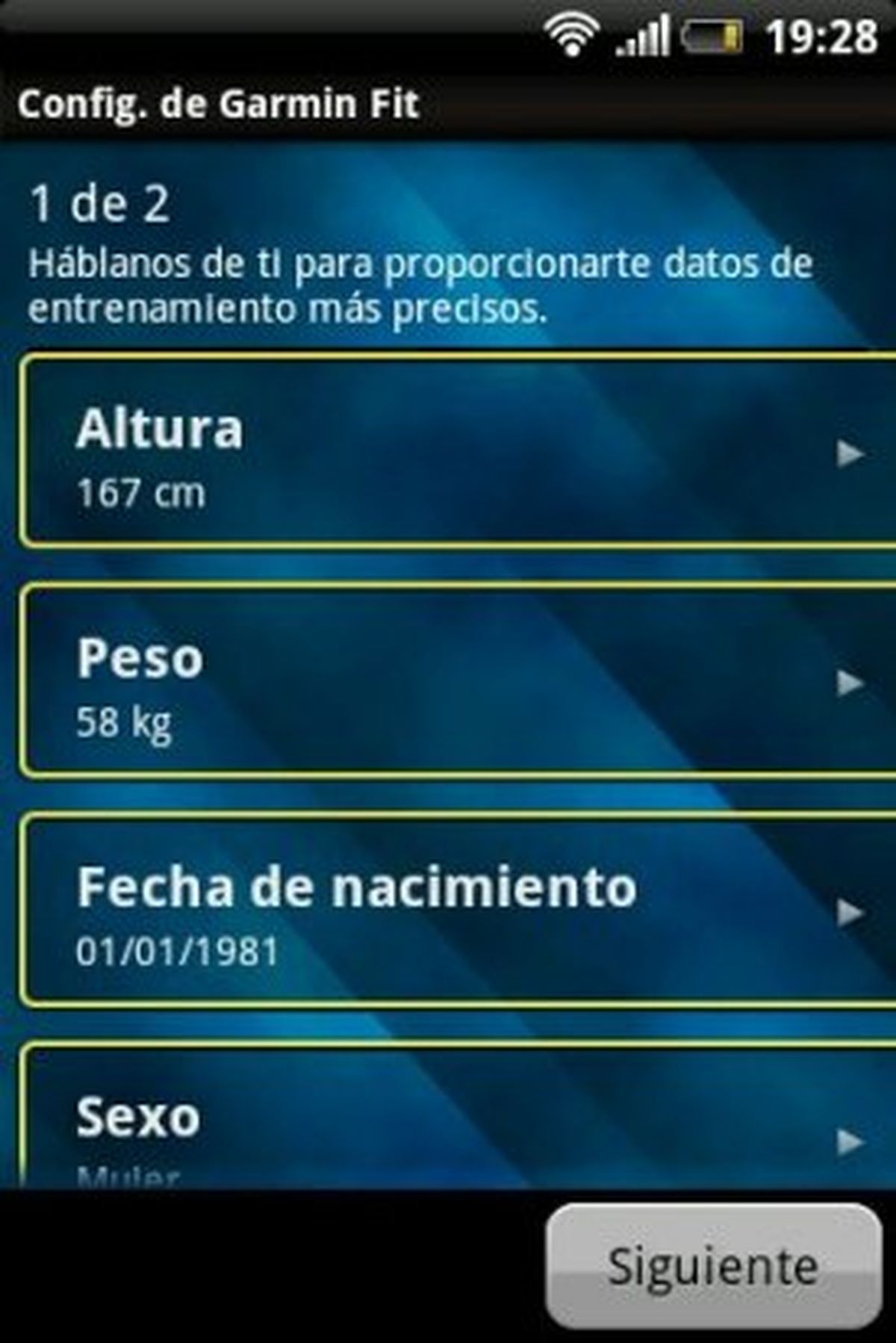Screen dimensions: 896x1343
Task: Tap the Config. de Garmin Fit title bar
Action: click(219, 104)
